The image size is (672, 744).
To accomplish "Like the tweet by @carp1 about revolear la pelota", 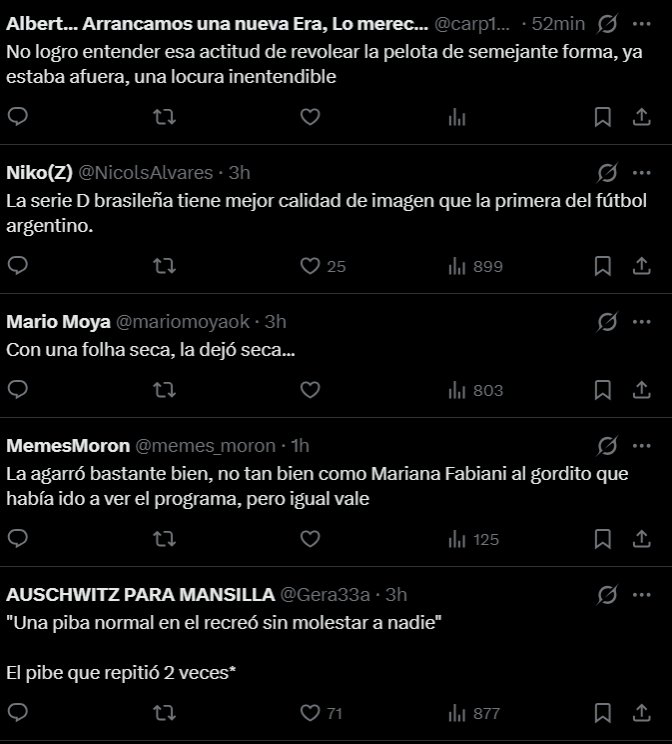I will 310,117.
